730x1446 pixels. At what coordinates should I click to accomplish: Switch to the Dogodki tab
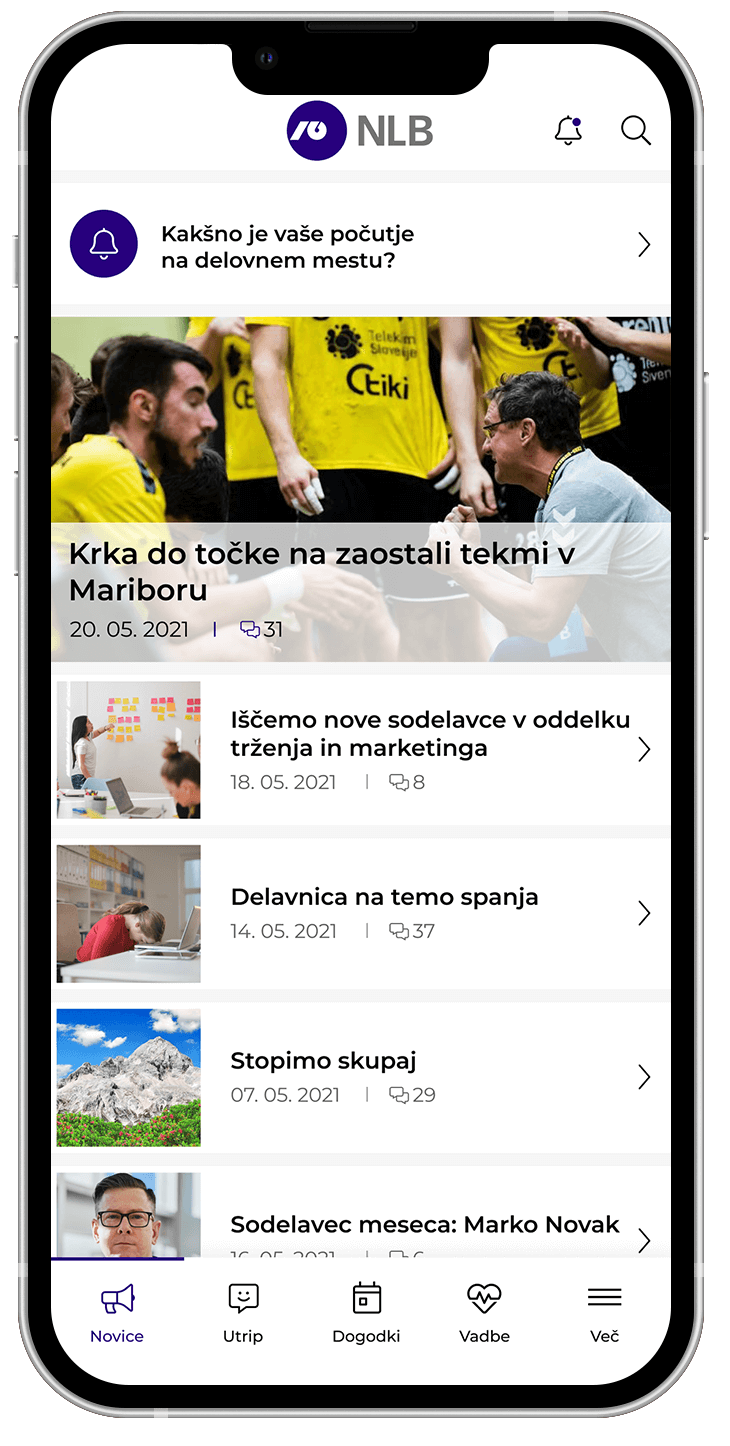(x=366, y=1313)
